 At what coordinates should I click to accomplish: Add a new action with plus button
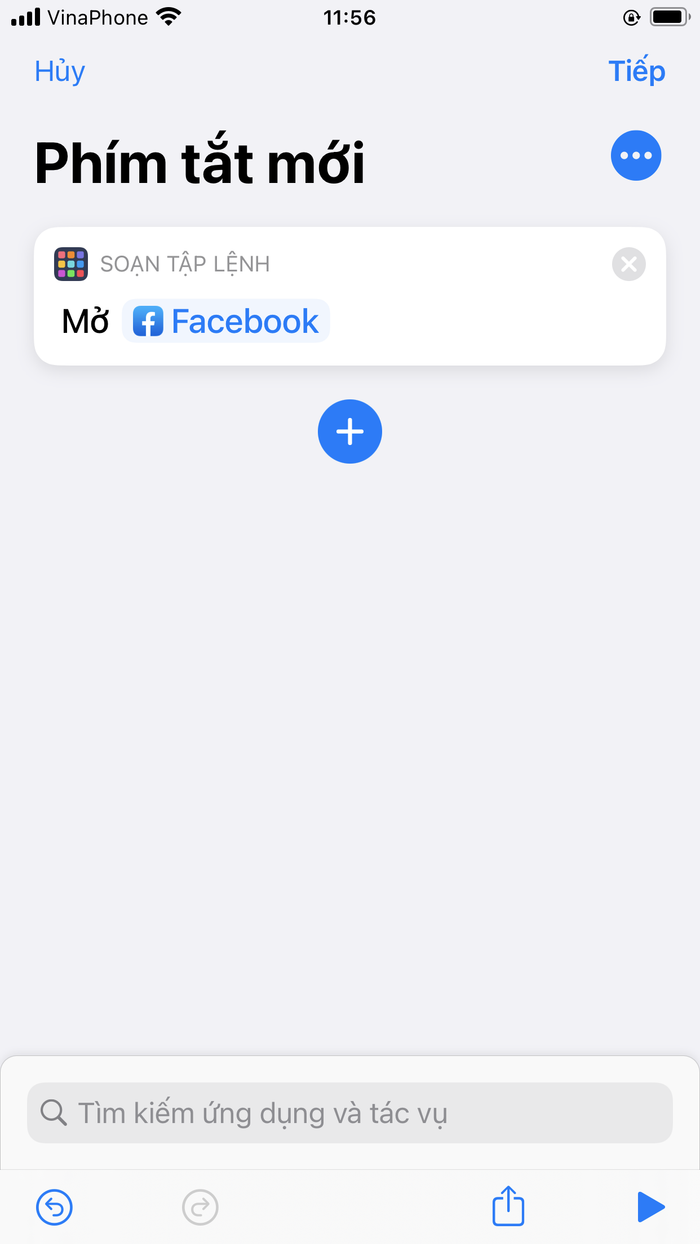[350, 432]
